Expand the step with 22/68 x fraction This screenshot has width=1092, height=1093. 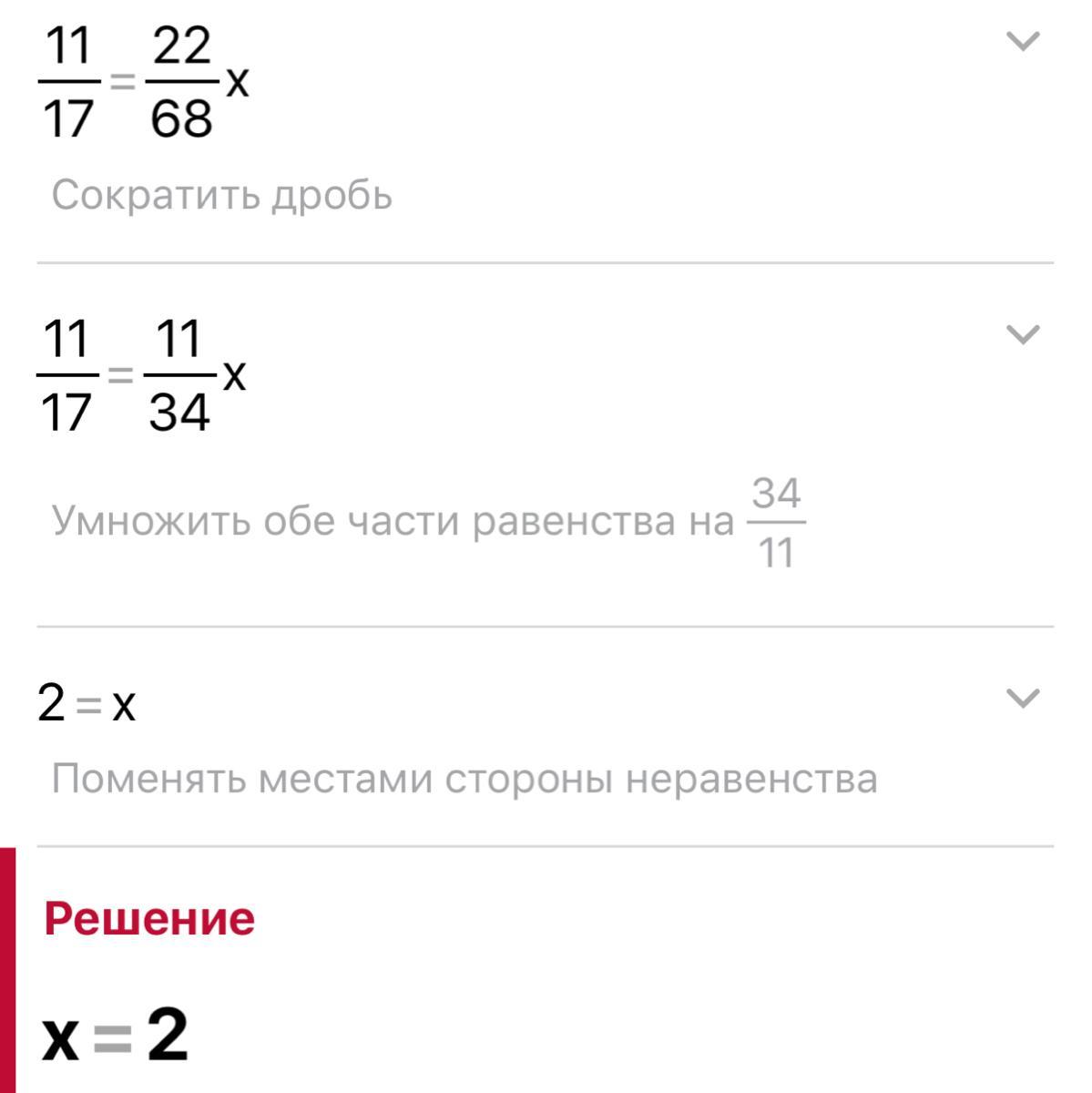[x=1022, y=41]
